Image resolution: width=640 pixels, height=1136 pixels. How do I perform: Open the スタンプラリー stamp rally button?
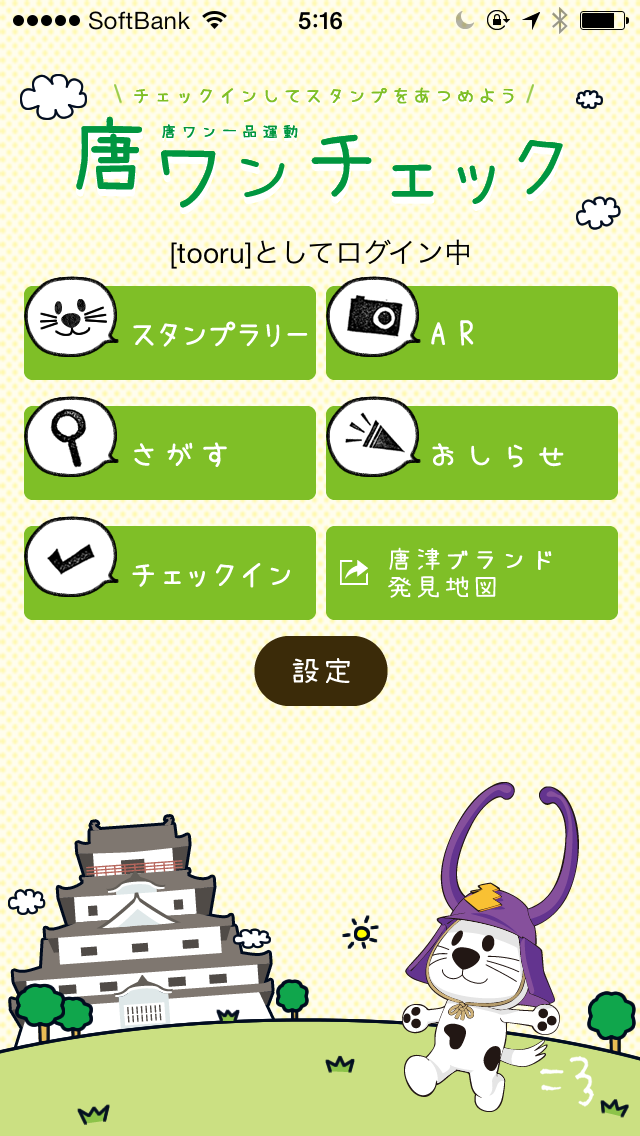tap(170, 333)
